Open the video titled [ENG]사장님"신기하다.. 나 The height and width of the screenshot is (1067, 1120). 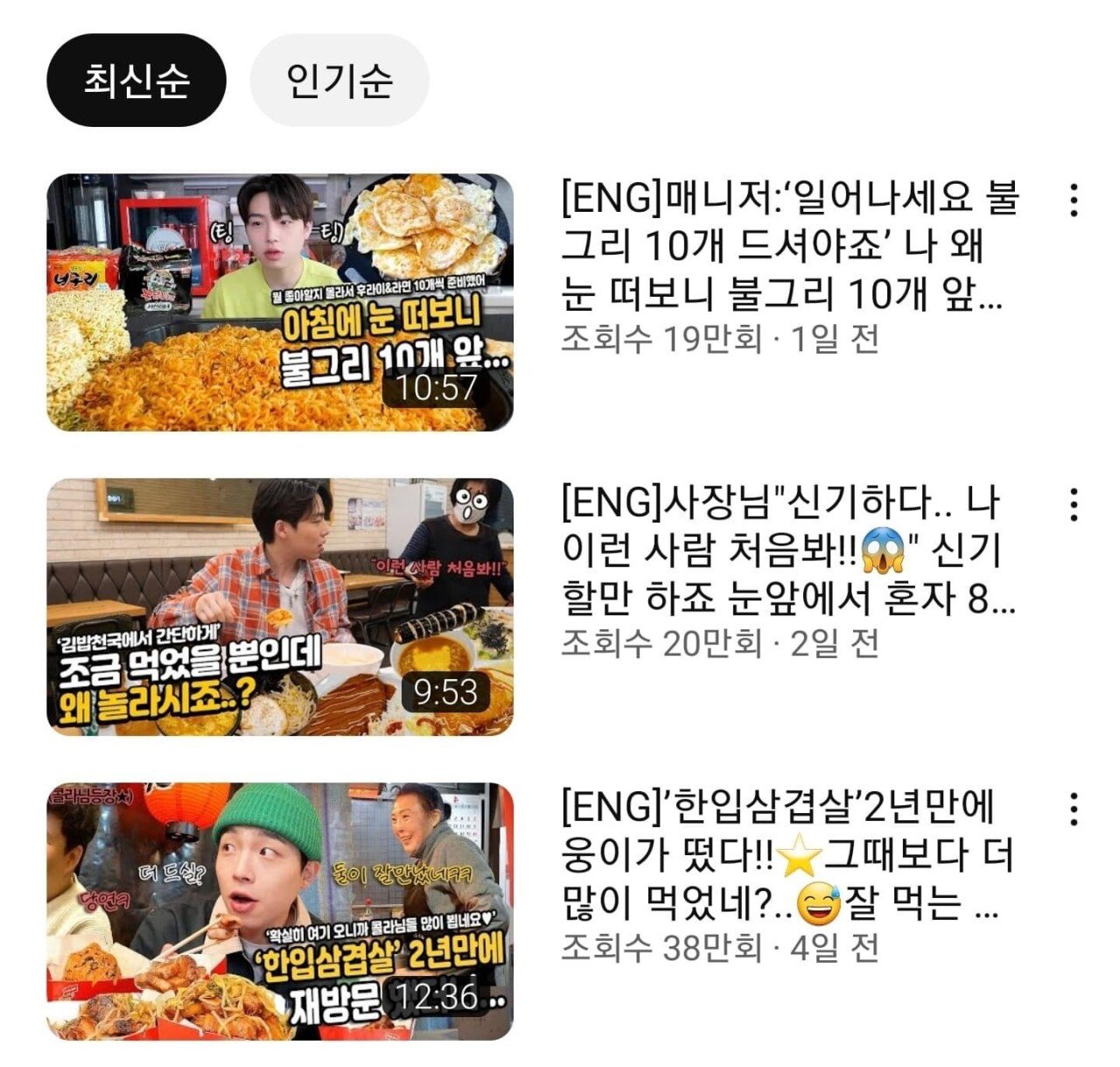tap(787, 551)
